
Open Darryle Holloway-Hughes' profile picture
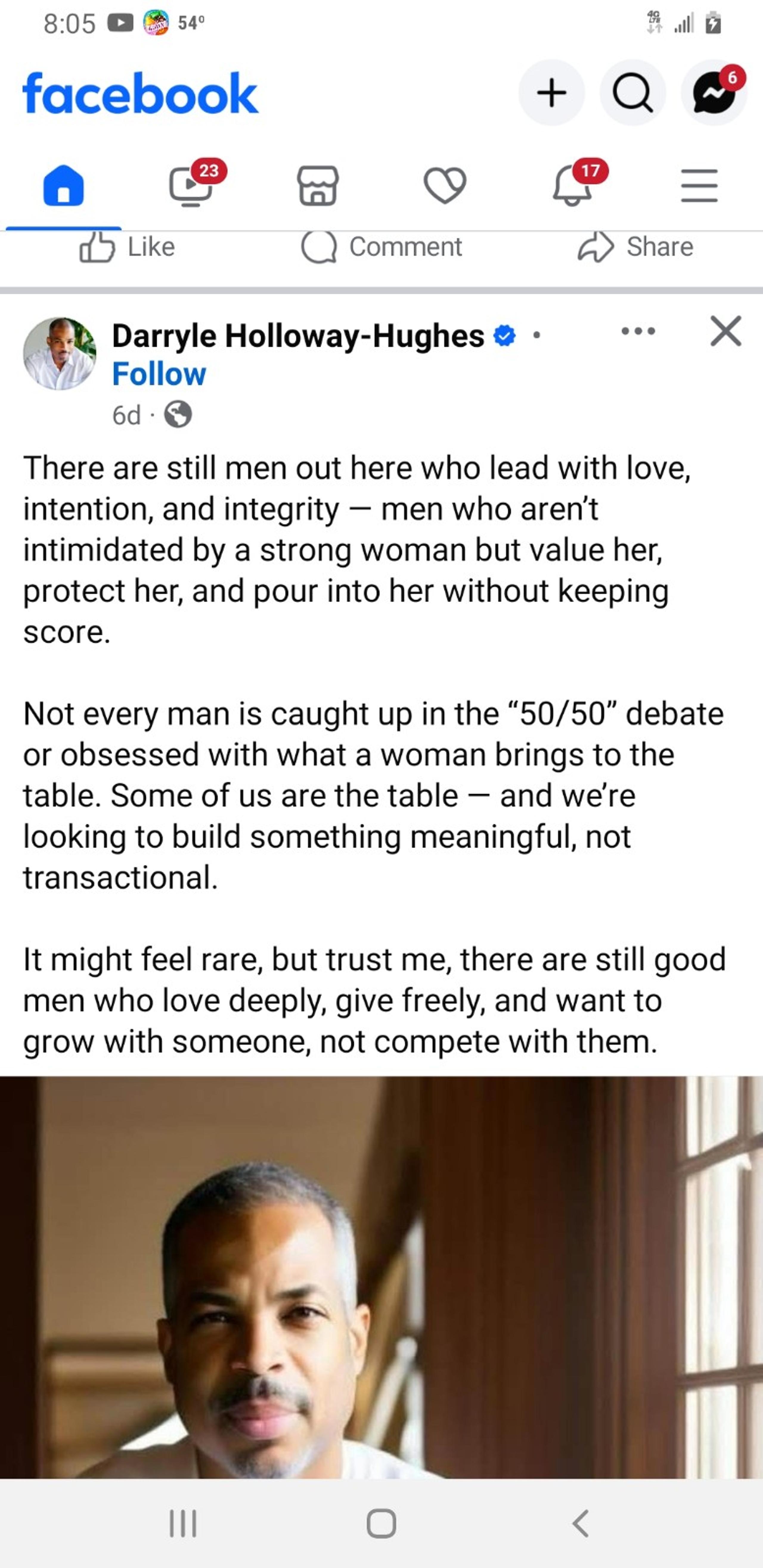59,353
